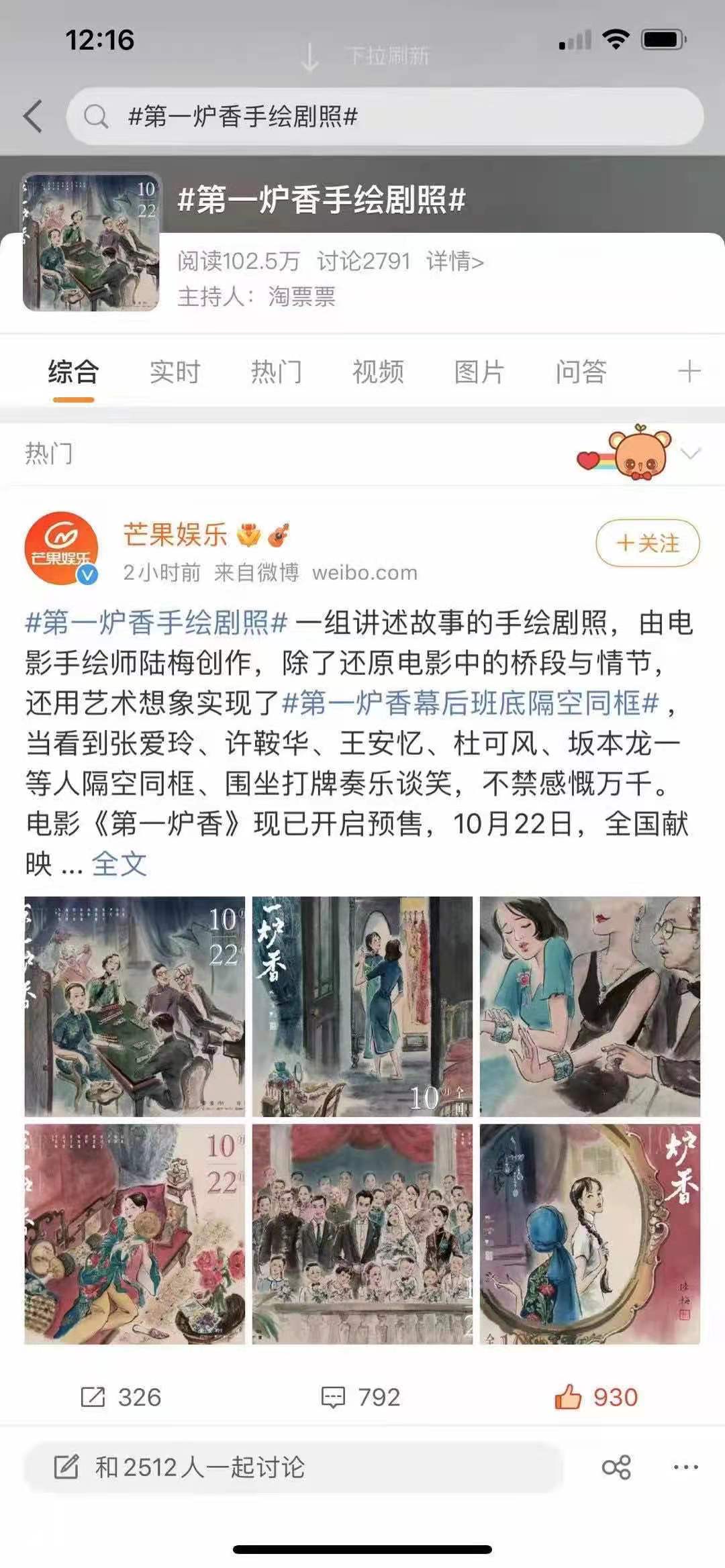Expand the post with 全文 link
This screenshot has height=1568, width=725.
click(x=119, y=864)
